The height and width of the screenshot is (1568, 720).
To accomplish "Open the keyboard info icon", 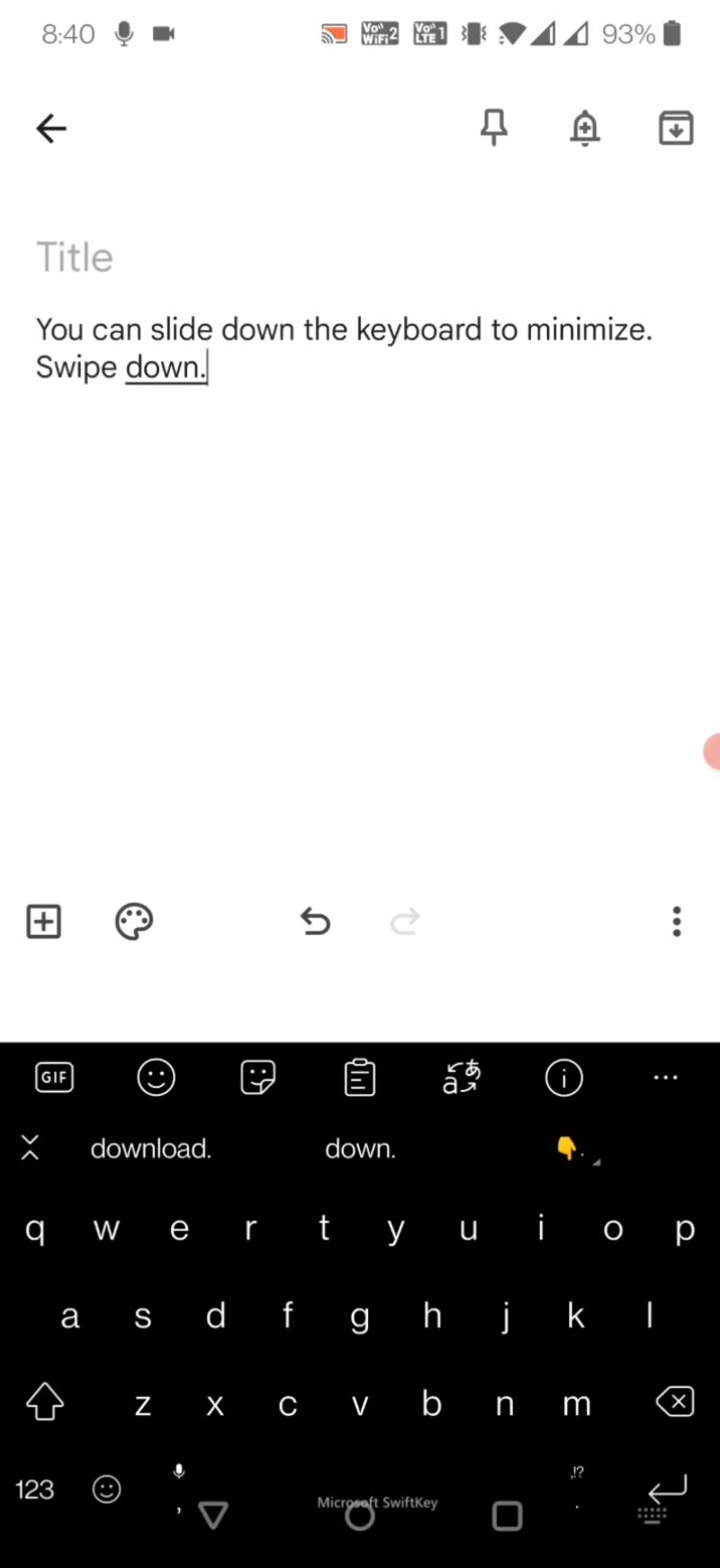I will point(564,1077).
